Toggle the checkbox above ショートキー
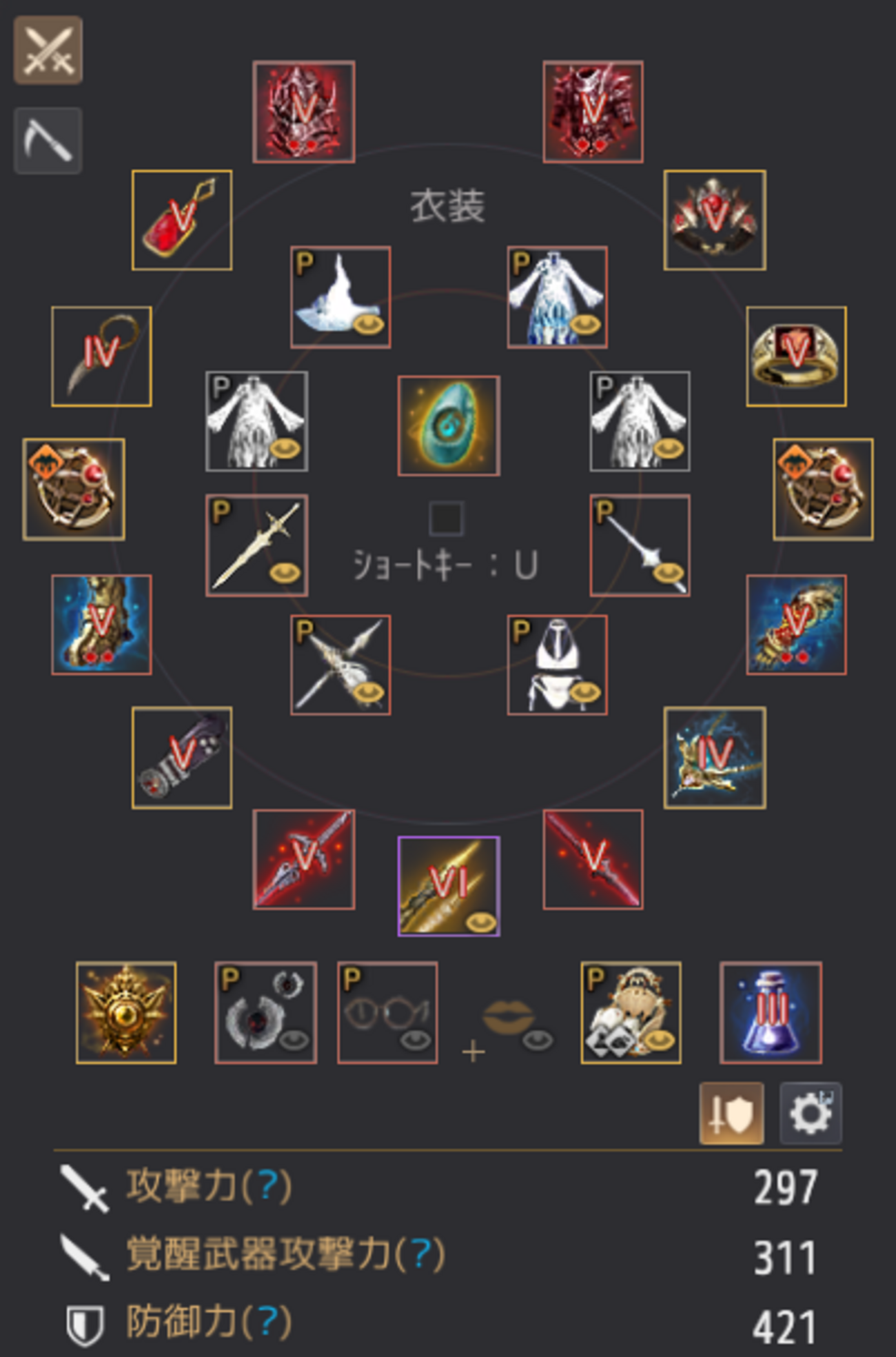This screenshot has width=896, height=1357. tap(446, 519)
